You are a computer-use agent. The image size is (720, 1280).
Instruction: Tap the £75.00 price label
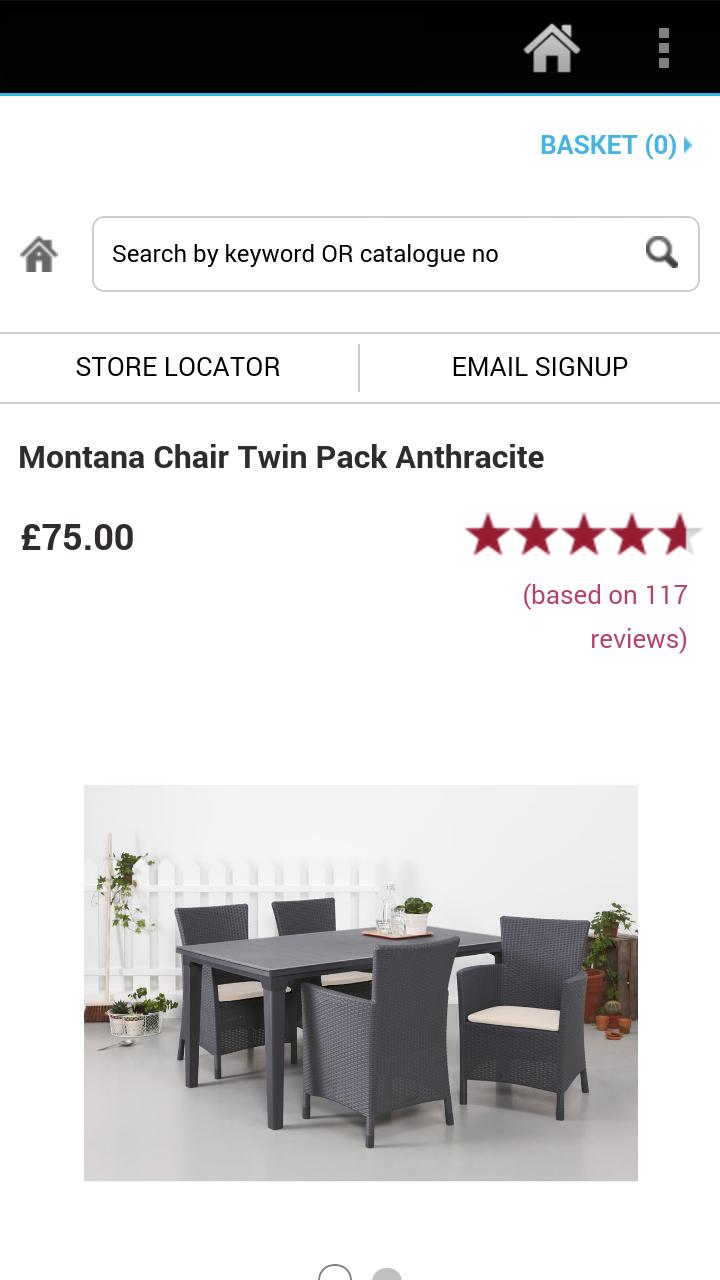click(77, 537)
